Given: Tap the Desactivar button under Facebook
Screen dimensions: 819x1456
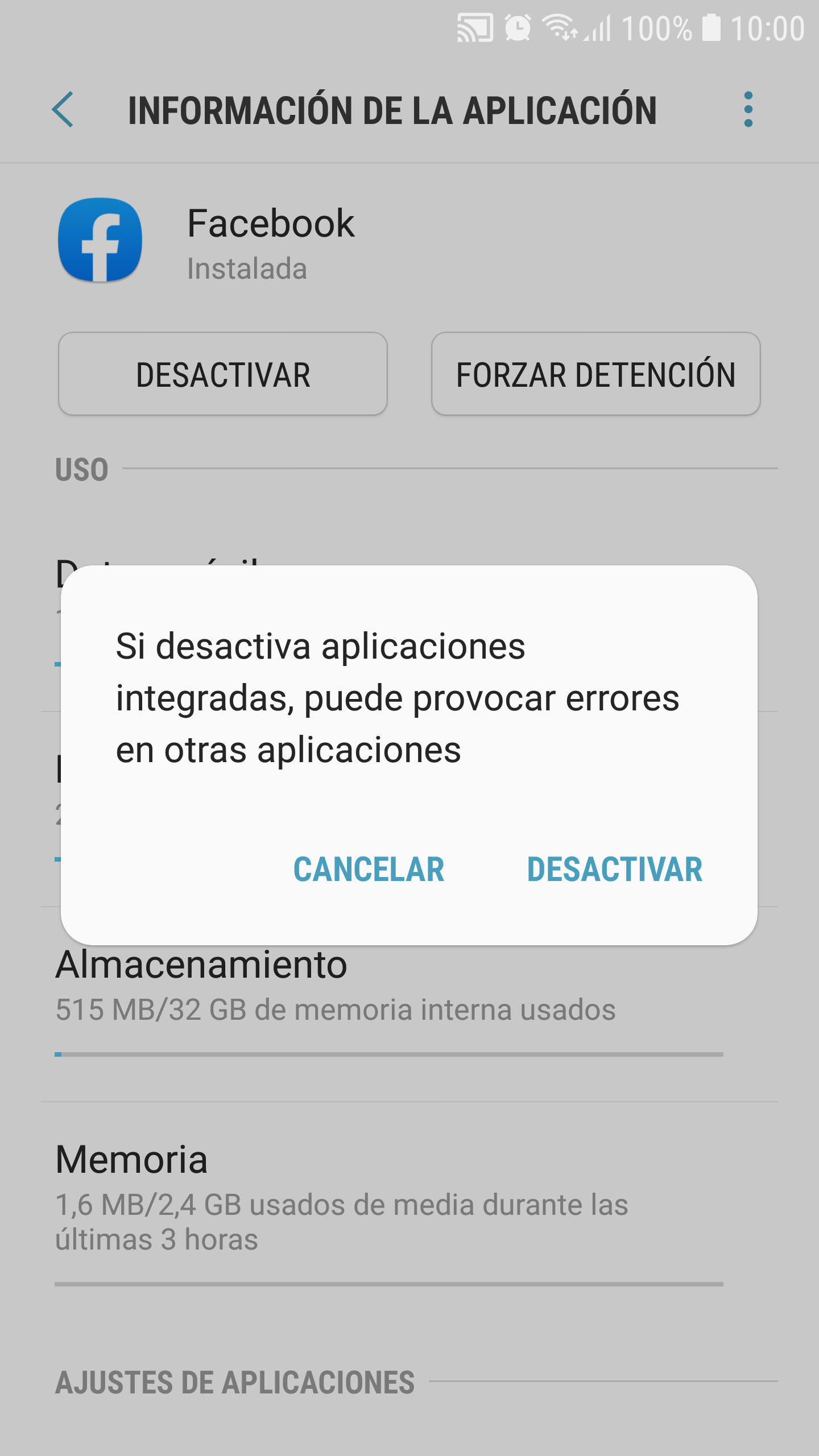Looking at the screenshot, I should (x=223, y=374).
